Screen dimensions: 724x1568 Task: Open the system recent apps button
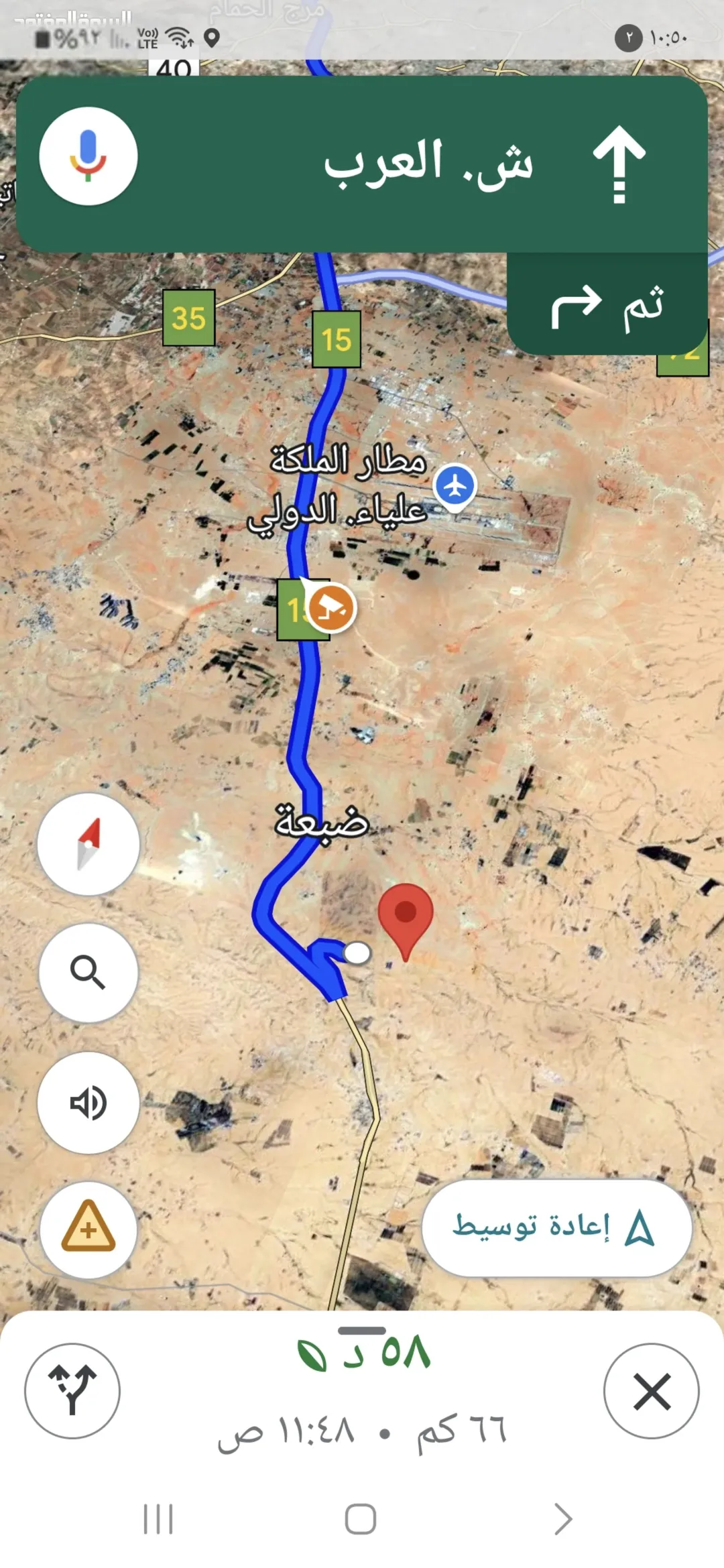tap(158, 1518)
